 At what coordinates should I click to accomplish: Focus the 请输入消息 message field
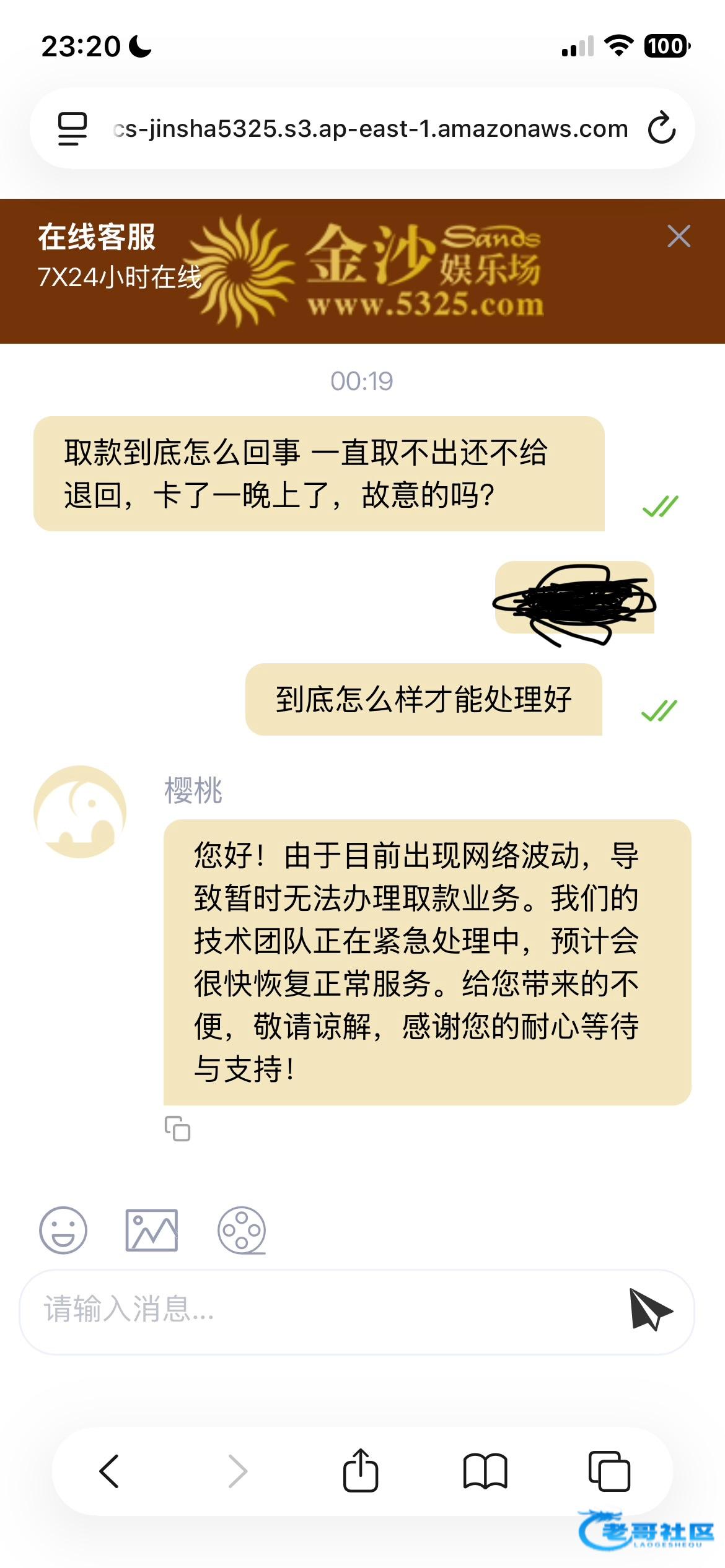click(322, 1309)
